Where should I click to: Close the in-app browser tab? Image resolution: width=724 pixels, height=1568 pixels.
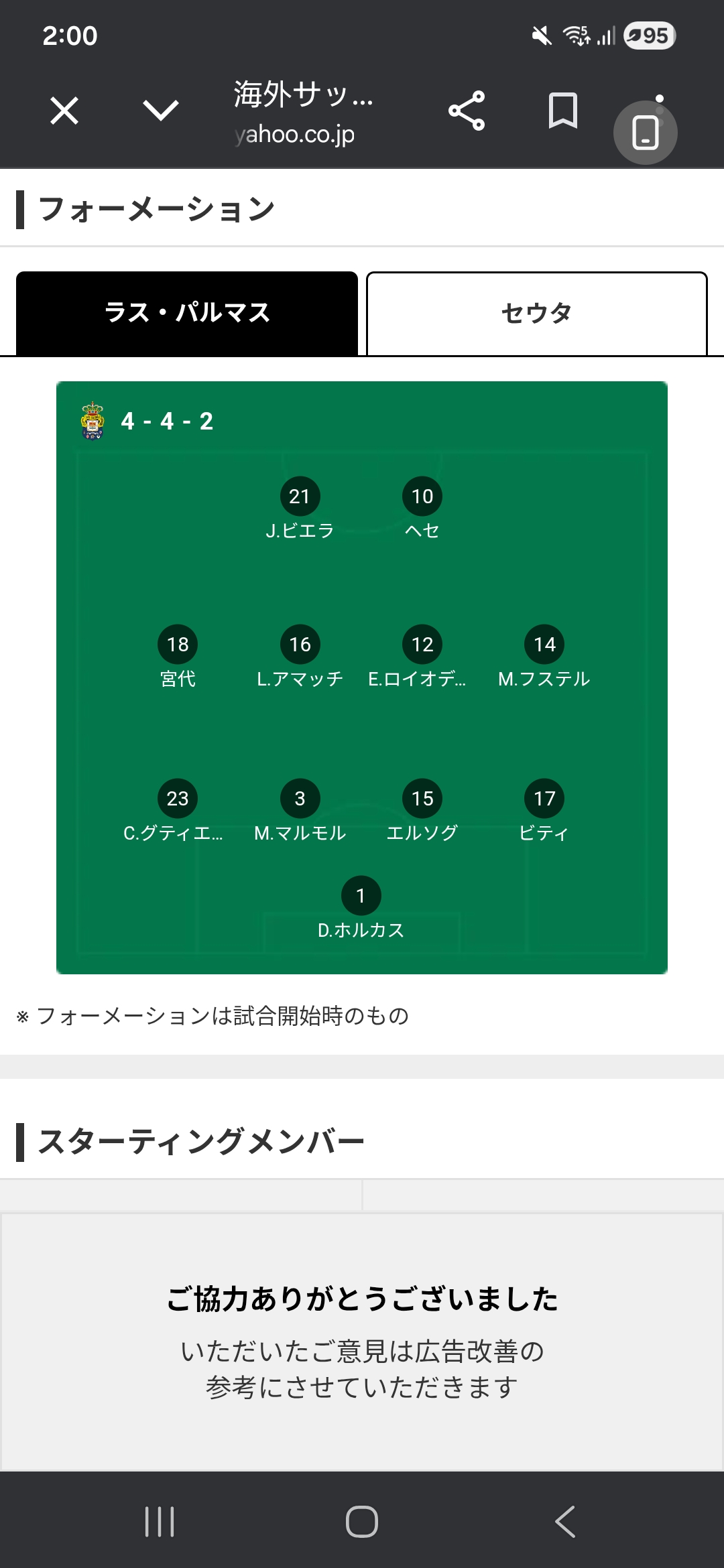64,111
